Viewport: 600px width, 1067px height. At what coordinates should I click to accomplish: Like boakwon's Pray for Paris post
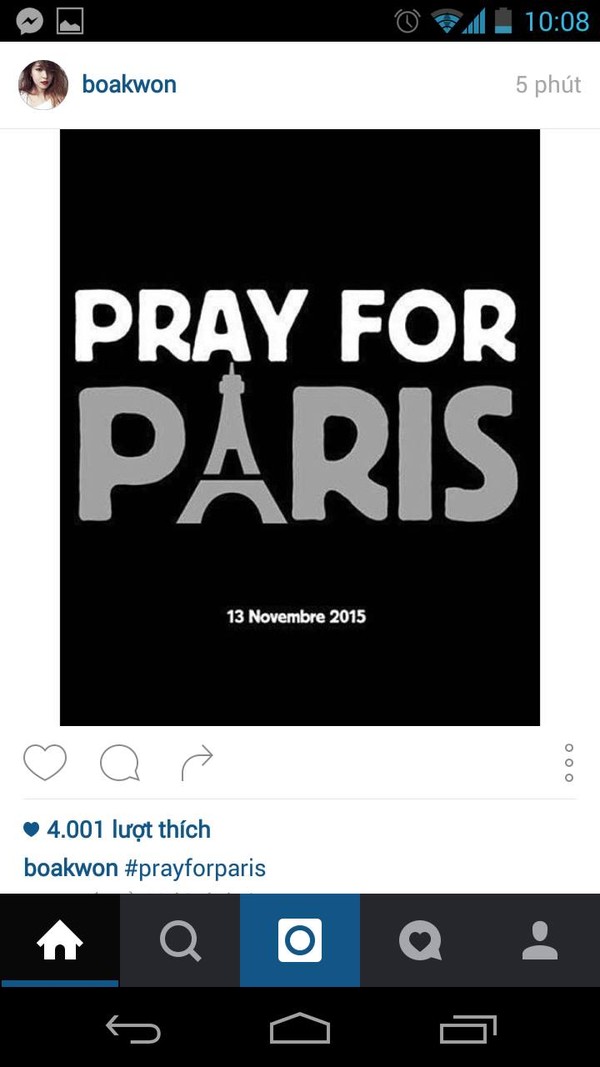coord(45,762)
